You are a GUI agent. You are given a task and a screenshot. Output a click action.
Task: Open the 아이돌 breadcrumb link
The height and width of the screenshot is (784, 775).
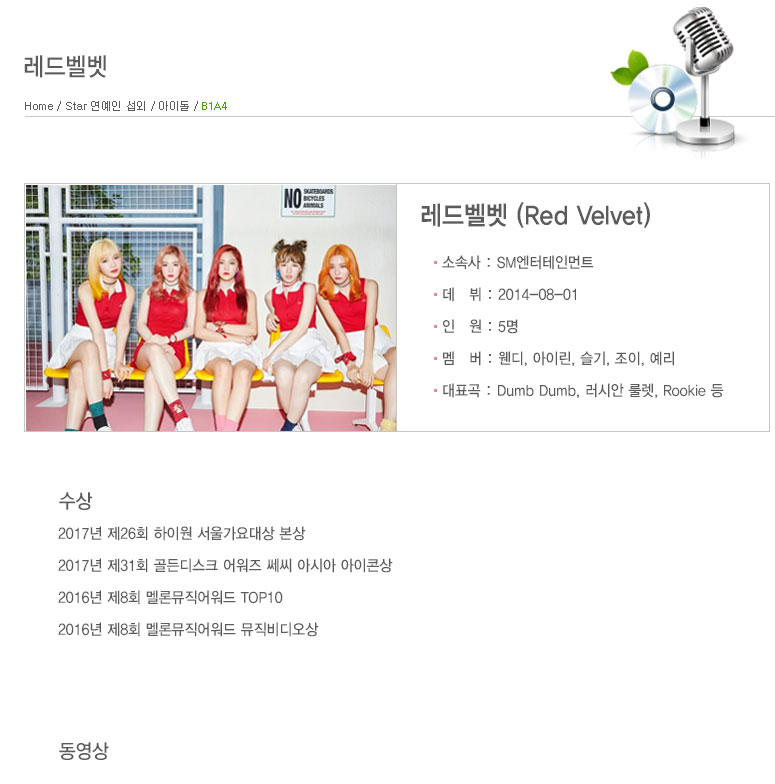[173, 106]
